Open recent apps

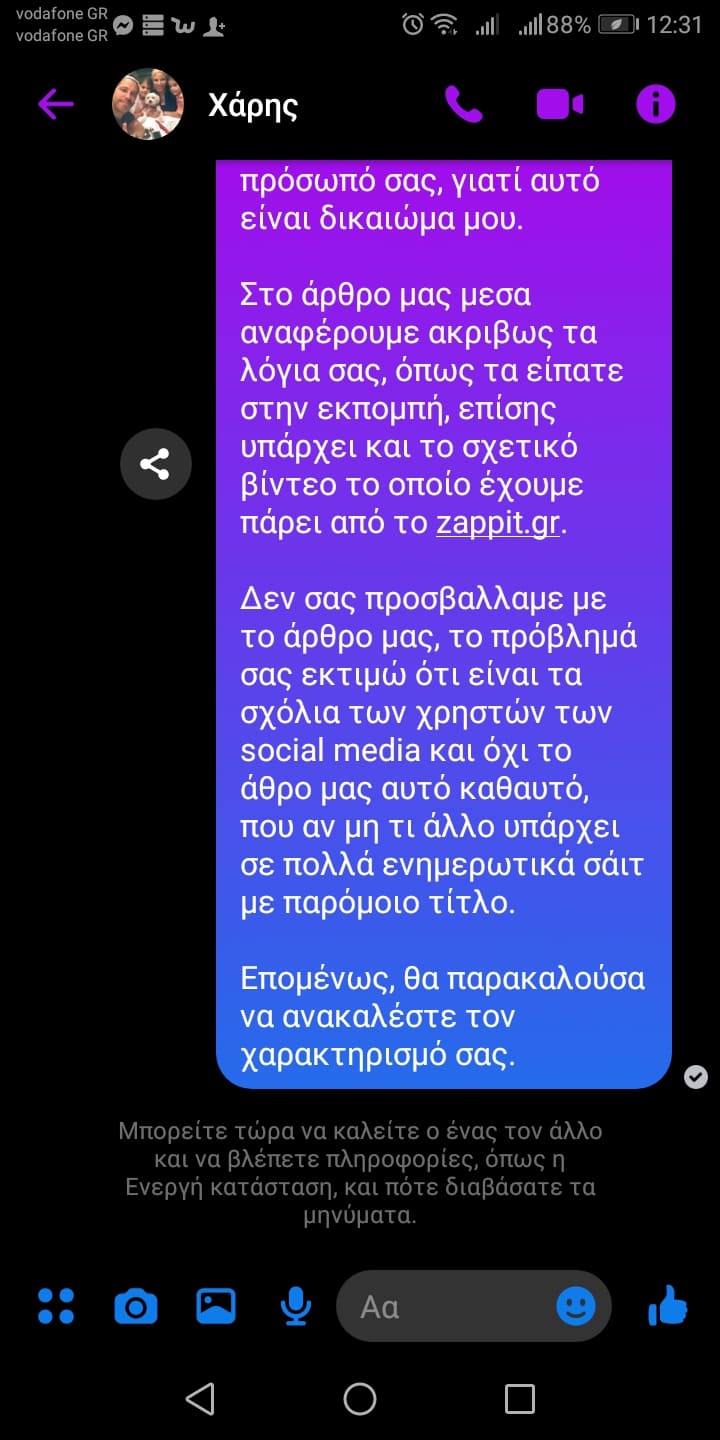[x=520, y=1398]
